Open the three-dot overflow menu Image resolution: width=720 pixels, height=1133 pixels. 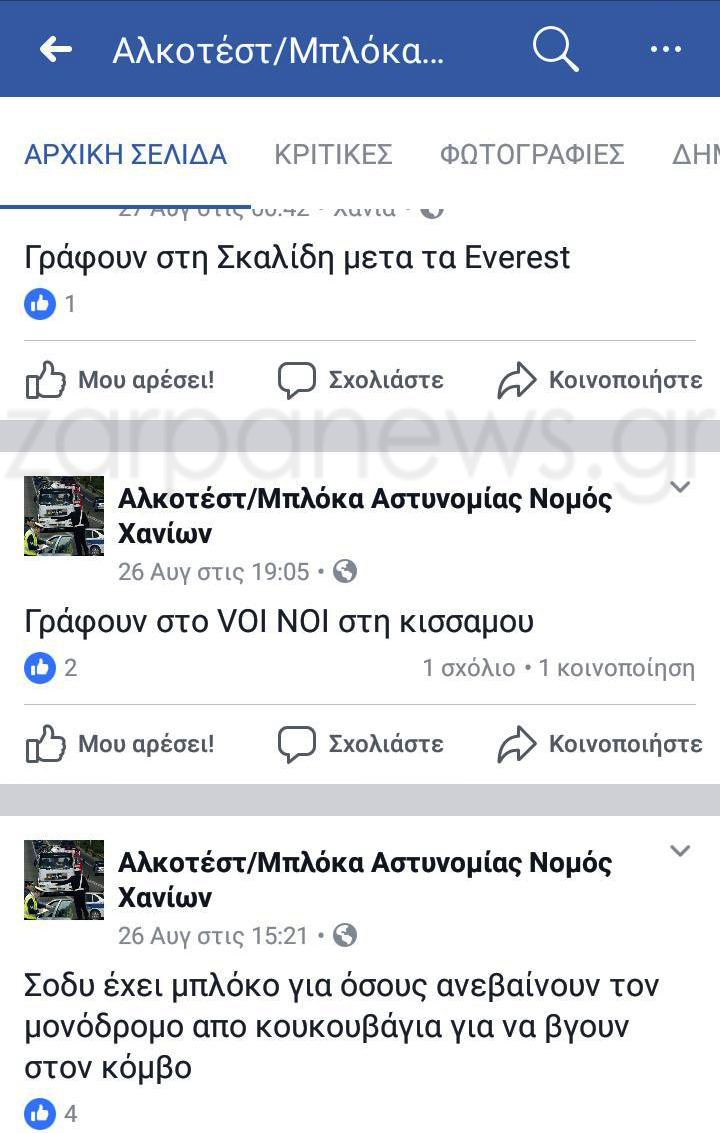[665, 49]
